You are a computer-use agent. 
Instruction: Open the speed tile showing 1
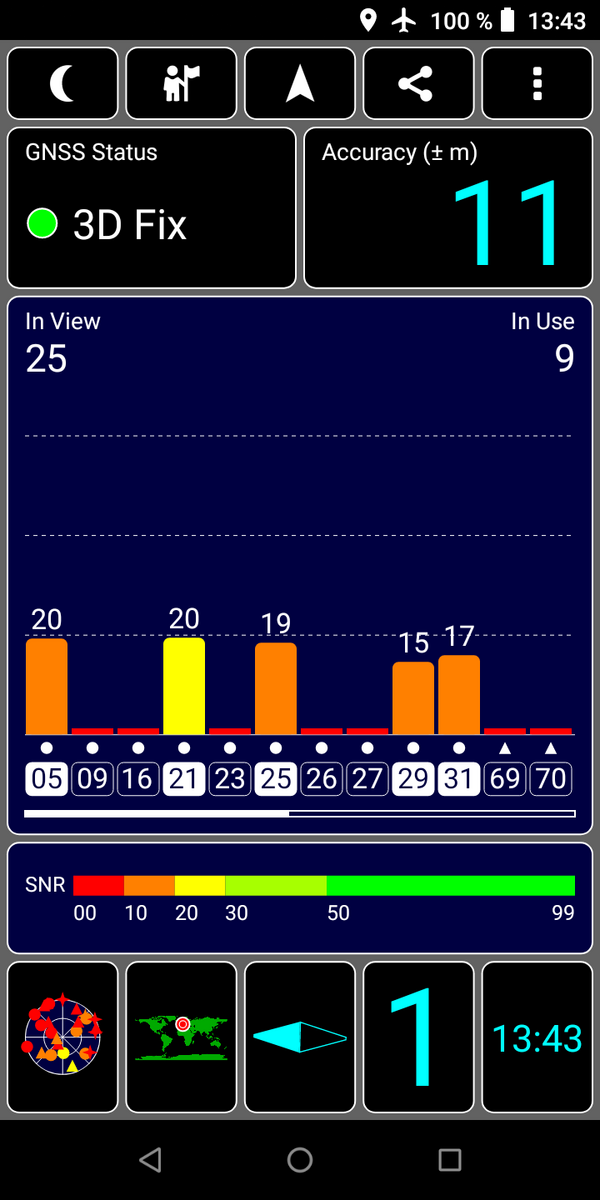click(x=418, y=1037)
